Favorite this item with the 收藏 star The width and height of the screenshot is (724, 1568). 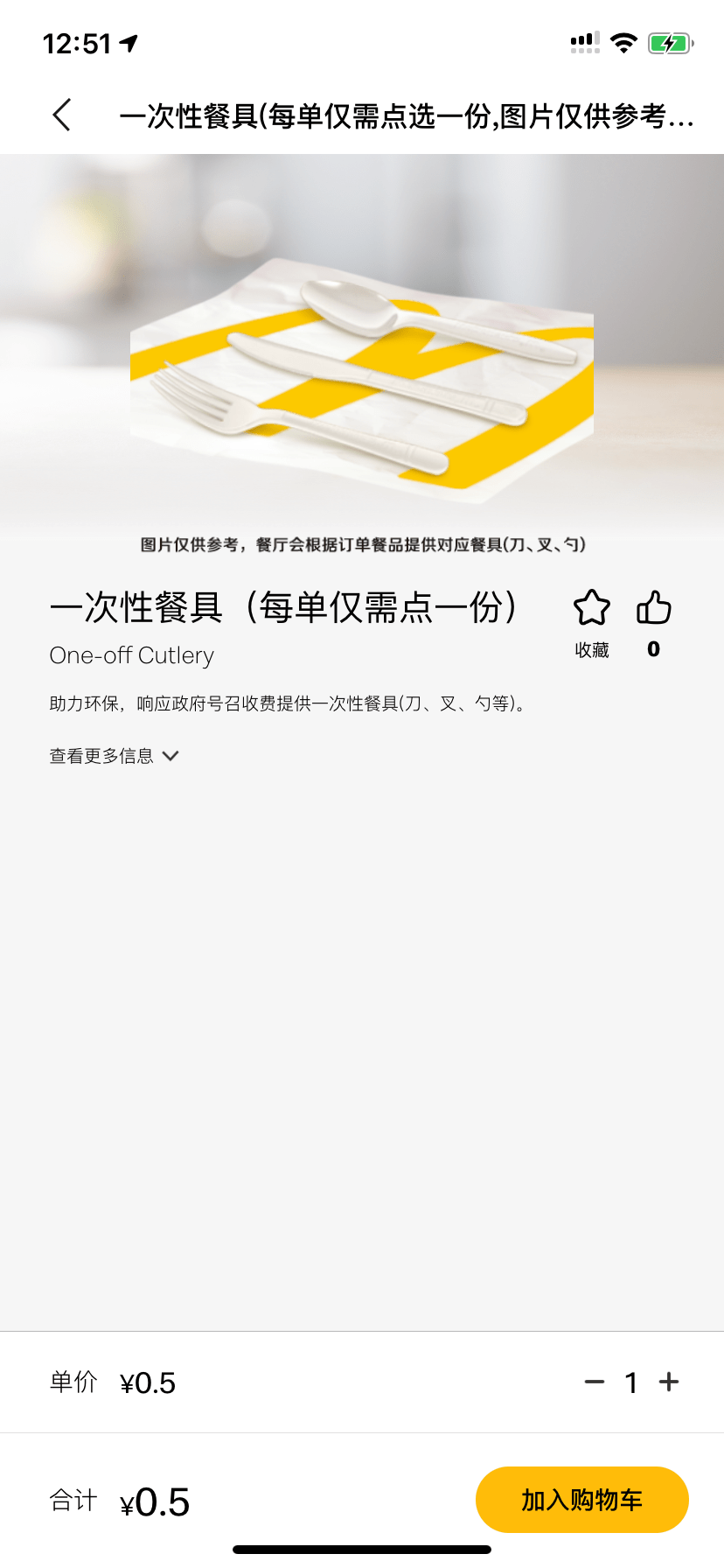point(592,608)
